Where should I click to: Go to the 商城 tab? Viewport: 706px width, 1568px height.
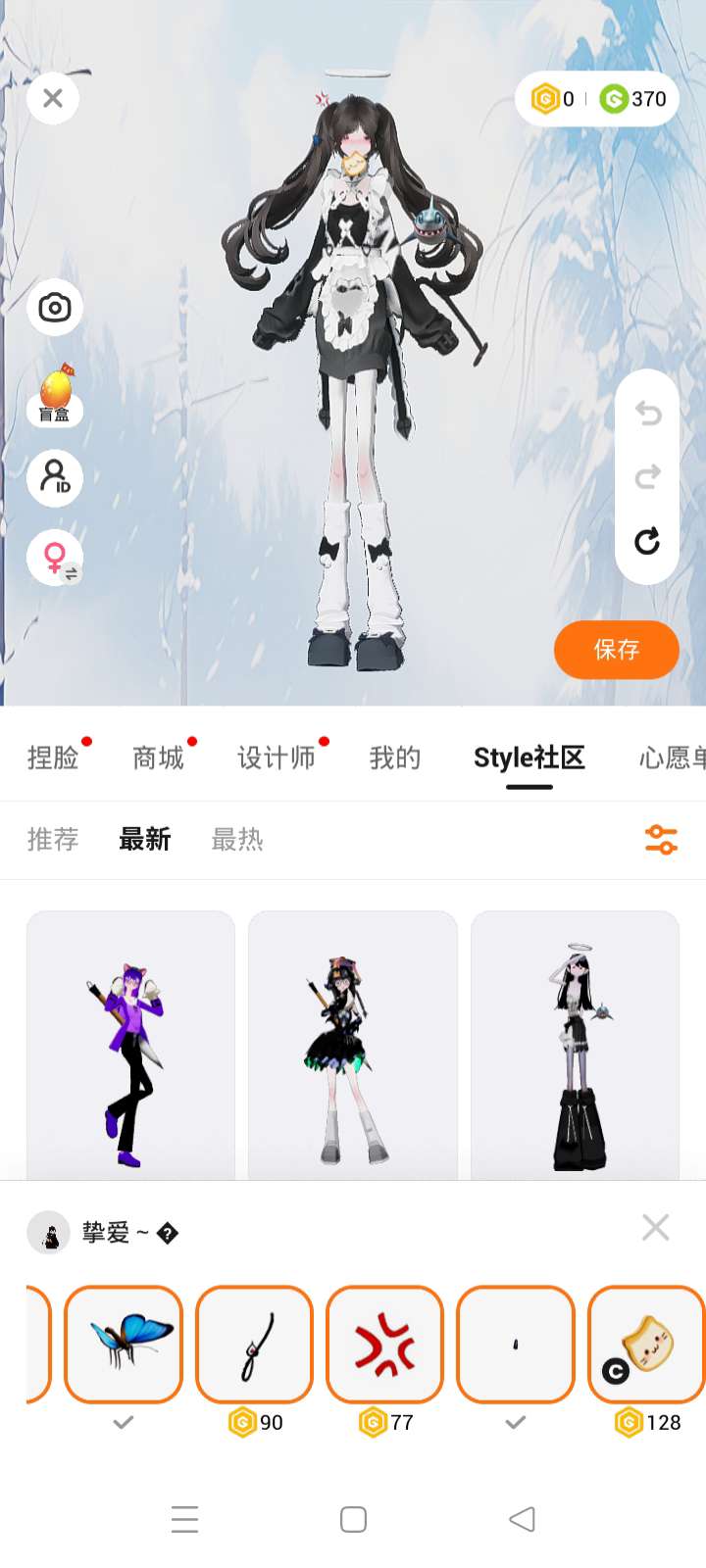(x=158, y=758)
